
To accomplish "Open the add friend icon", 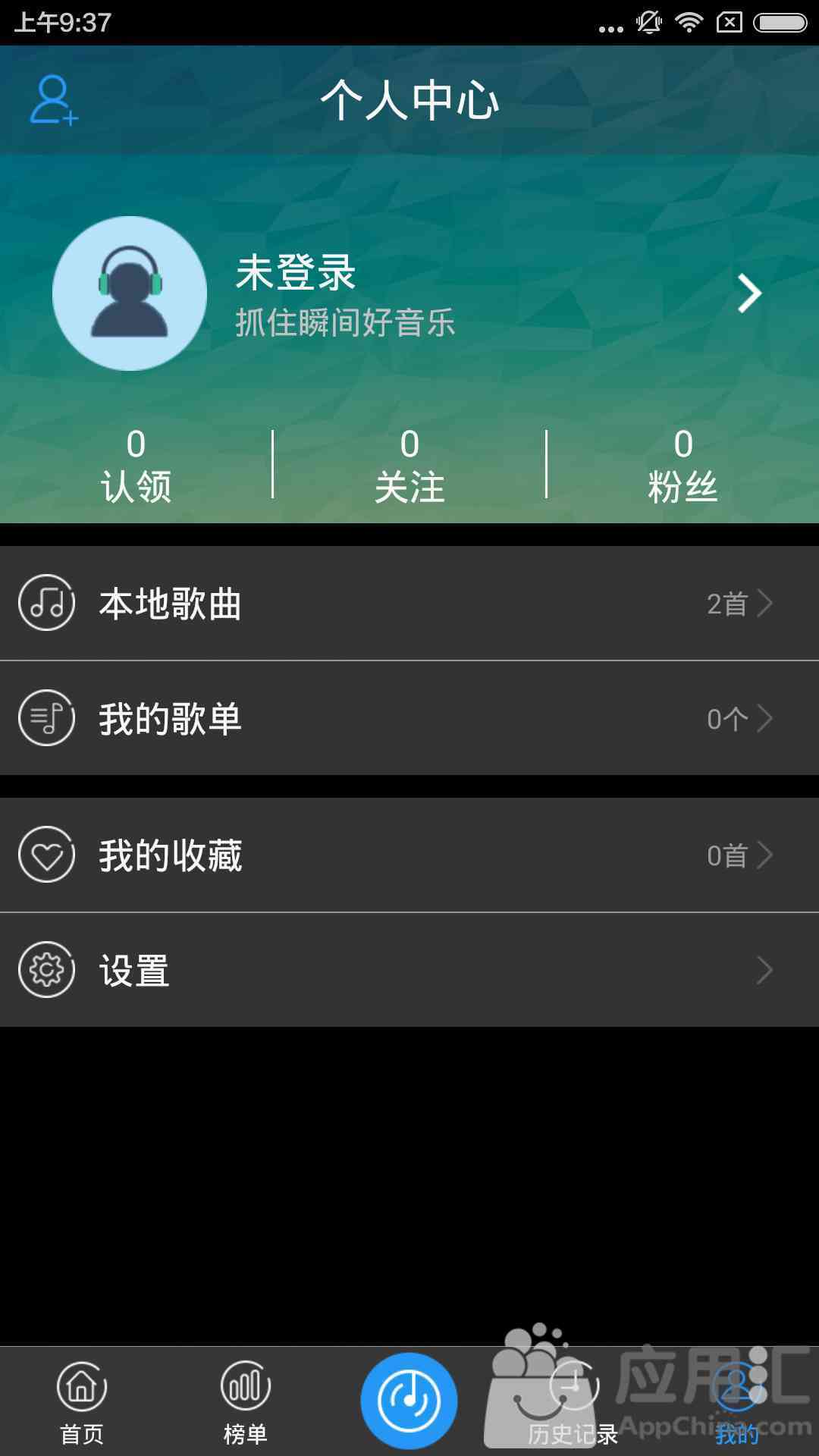I will pyautogui.click(x=53, y=100).
